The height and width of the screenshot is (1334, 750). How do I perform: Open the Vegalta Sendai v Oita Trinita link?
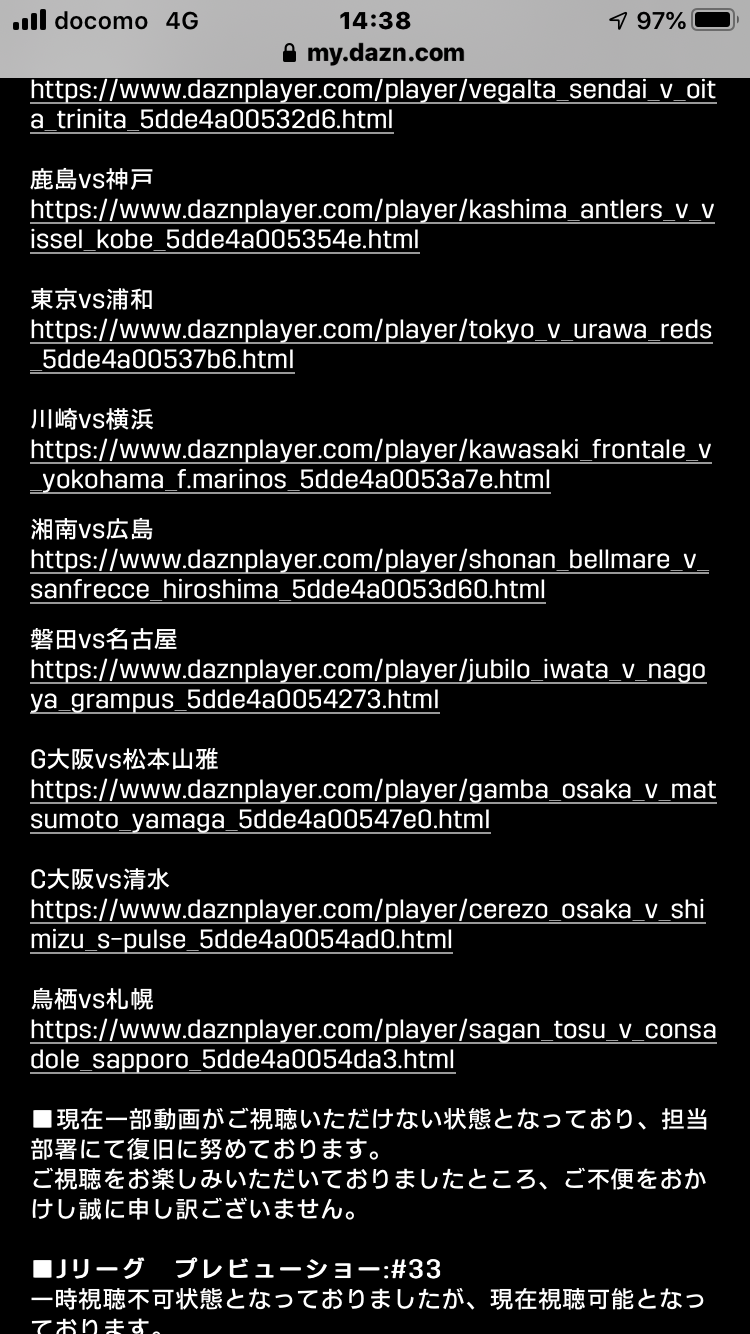(373, 105)
